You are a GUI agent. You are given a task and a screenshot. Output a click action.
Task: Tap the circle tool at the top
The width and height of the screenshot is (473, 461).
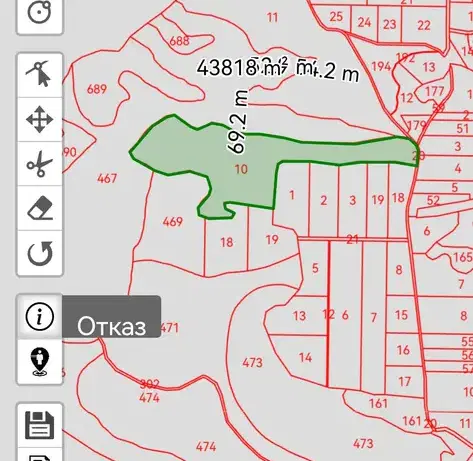39,13
